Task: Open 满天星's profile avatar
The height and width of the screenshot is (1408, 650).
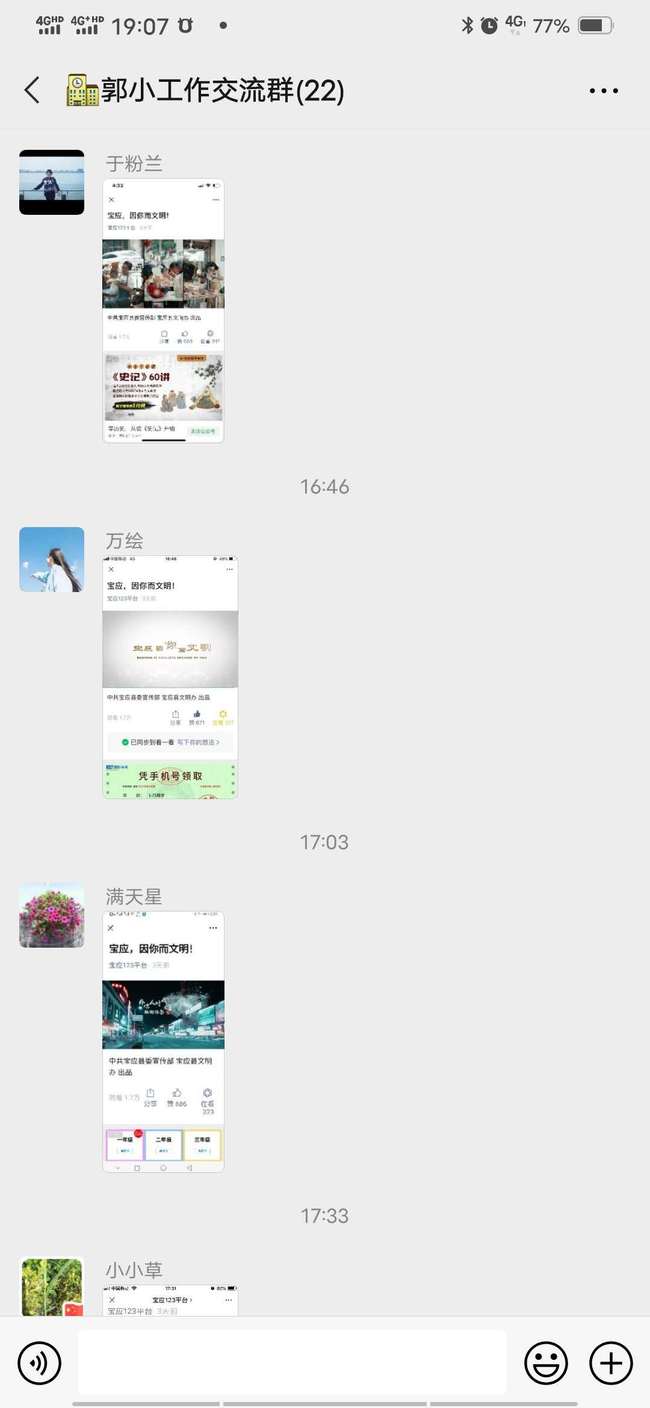Action: click(x=52, y=915)
